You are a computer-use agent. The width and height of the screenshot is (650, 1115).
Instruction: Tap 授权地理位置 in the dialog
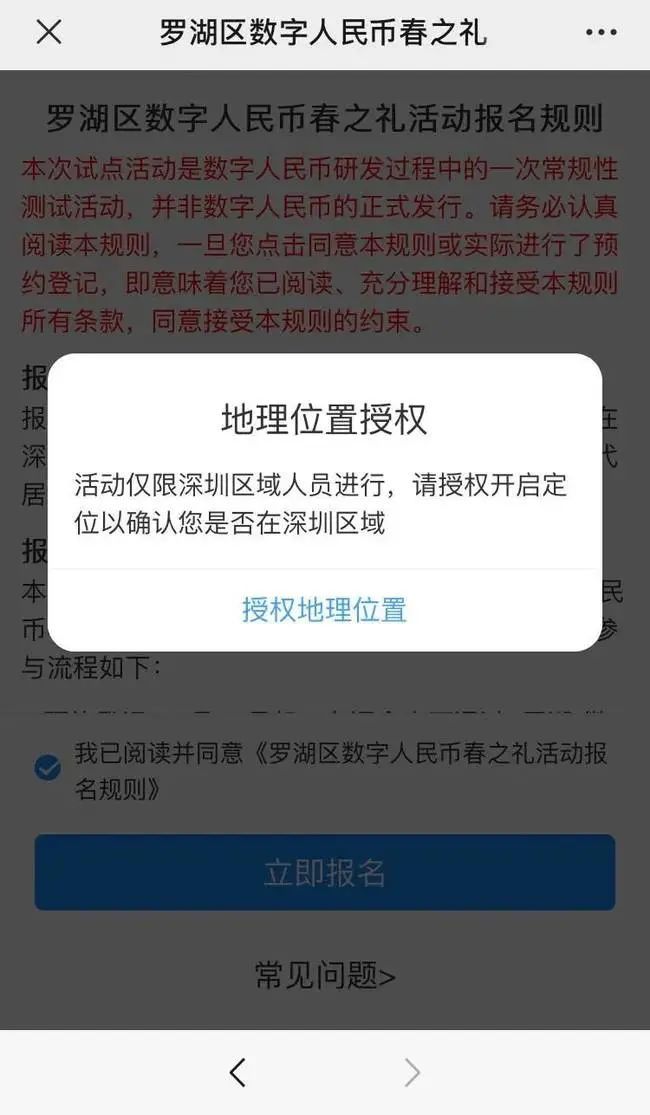pos(324,610)
